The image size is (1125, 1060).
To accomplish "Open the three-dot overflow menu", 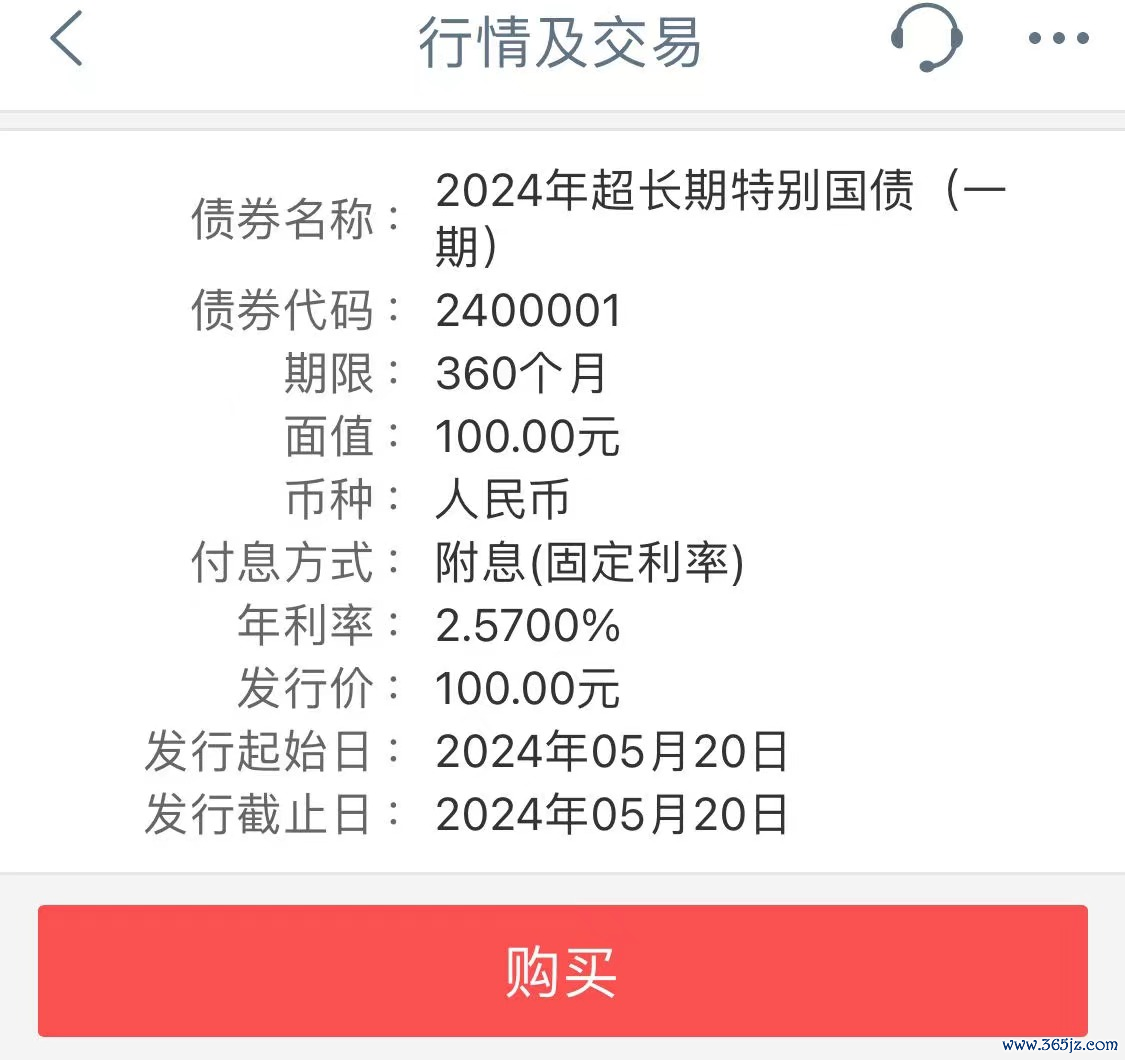I will [1058, 40].
